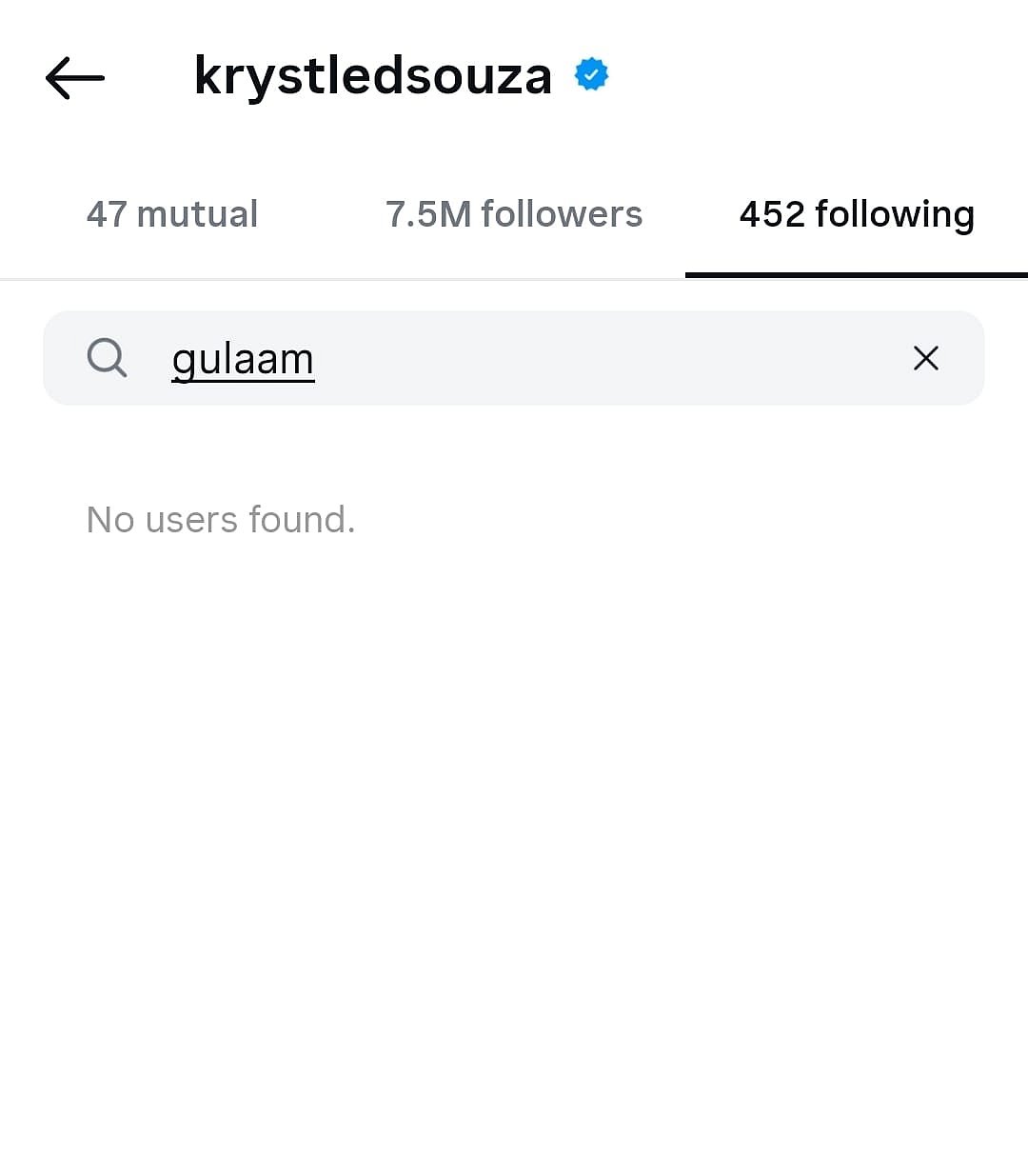
Task: Switch to the 47 mutual tab
Action: (172, 214)
